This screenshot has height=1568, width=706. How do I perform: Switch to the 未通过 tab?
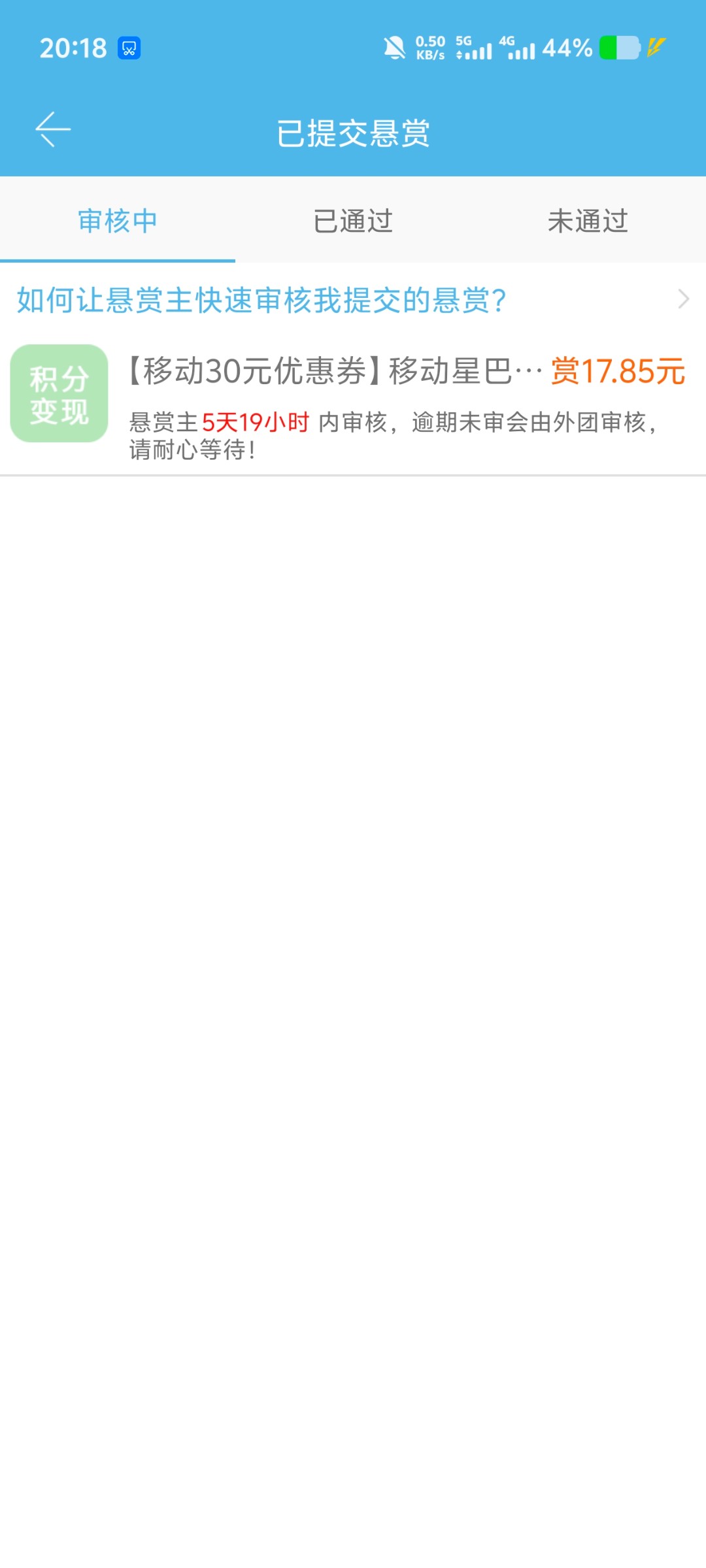point(588,221)
